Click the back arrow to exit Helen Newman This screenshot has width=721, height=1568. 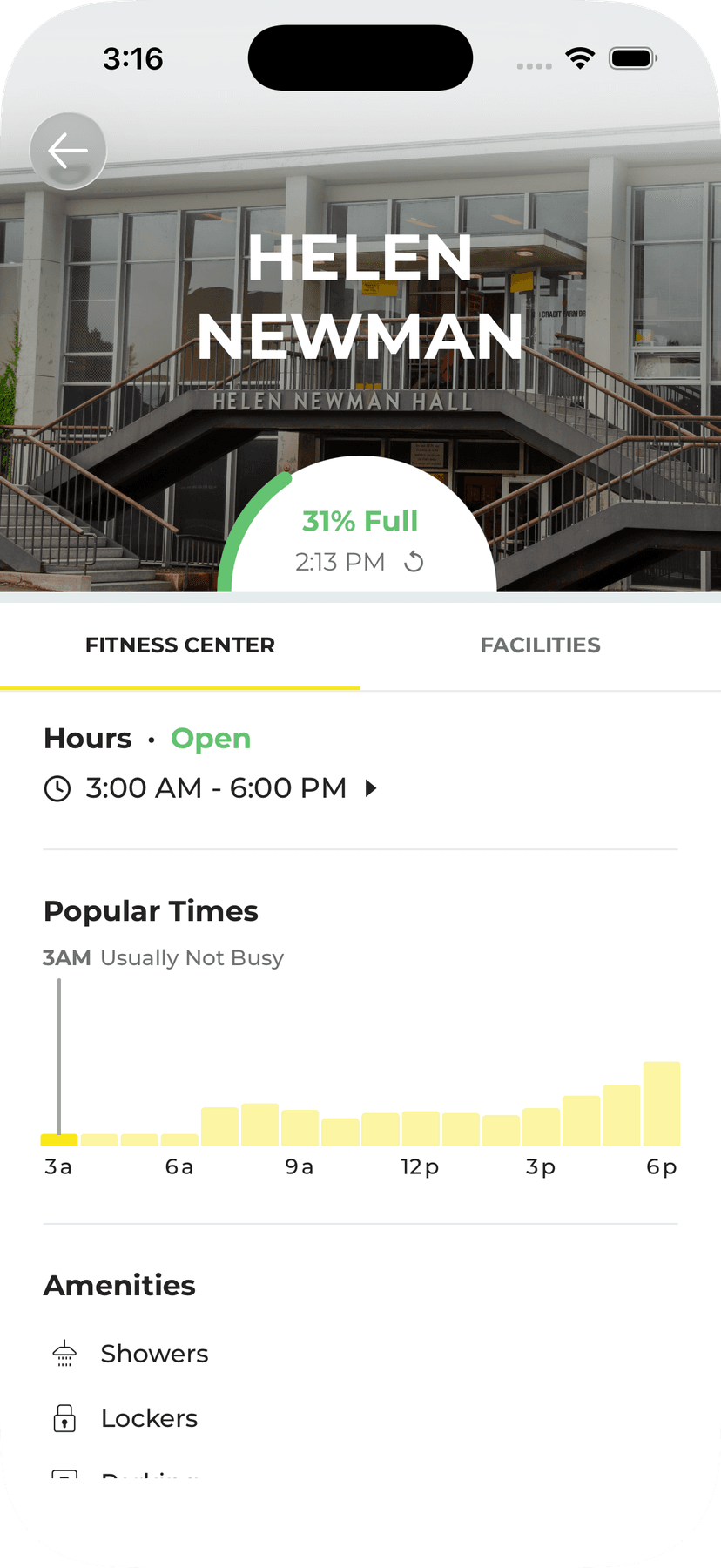tap(68, 149)
